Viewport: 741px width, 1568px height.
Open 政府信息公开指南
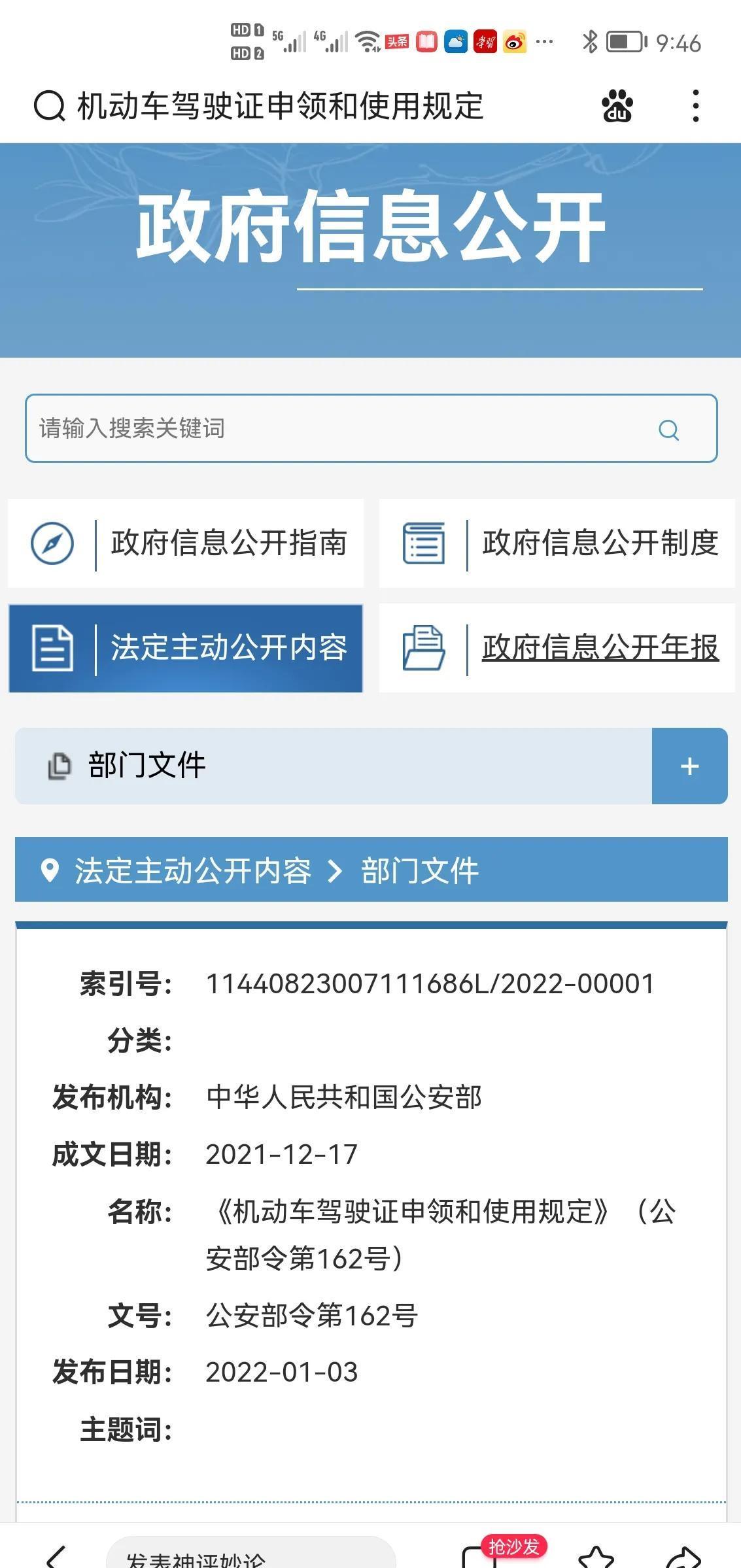click(186, 543)
